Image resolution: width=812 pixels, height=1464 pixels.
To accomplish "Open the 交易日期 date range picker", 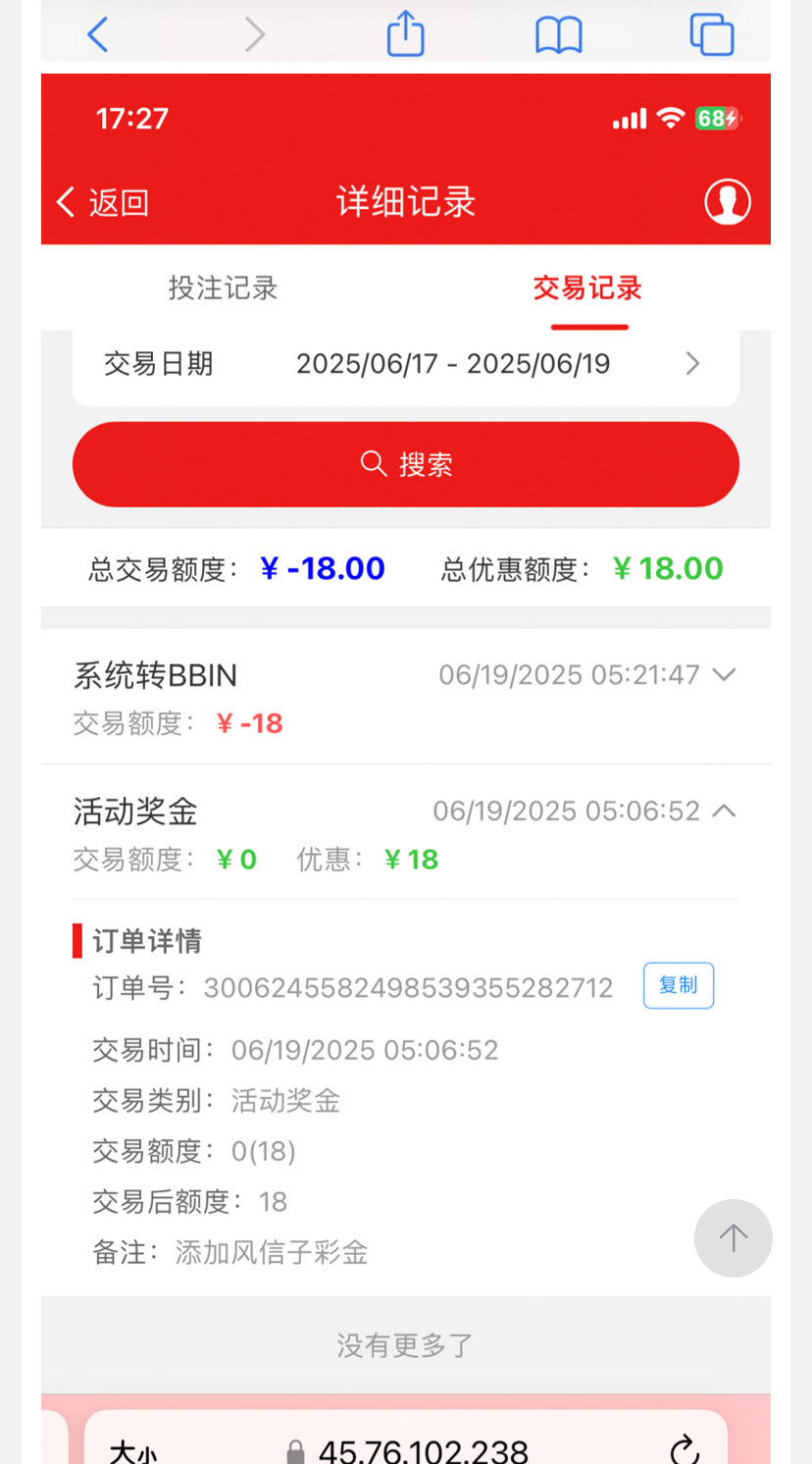I will point(405,364).
